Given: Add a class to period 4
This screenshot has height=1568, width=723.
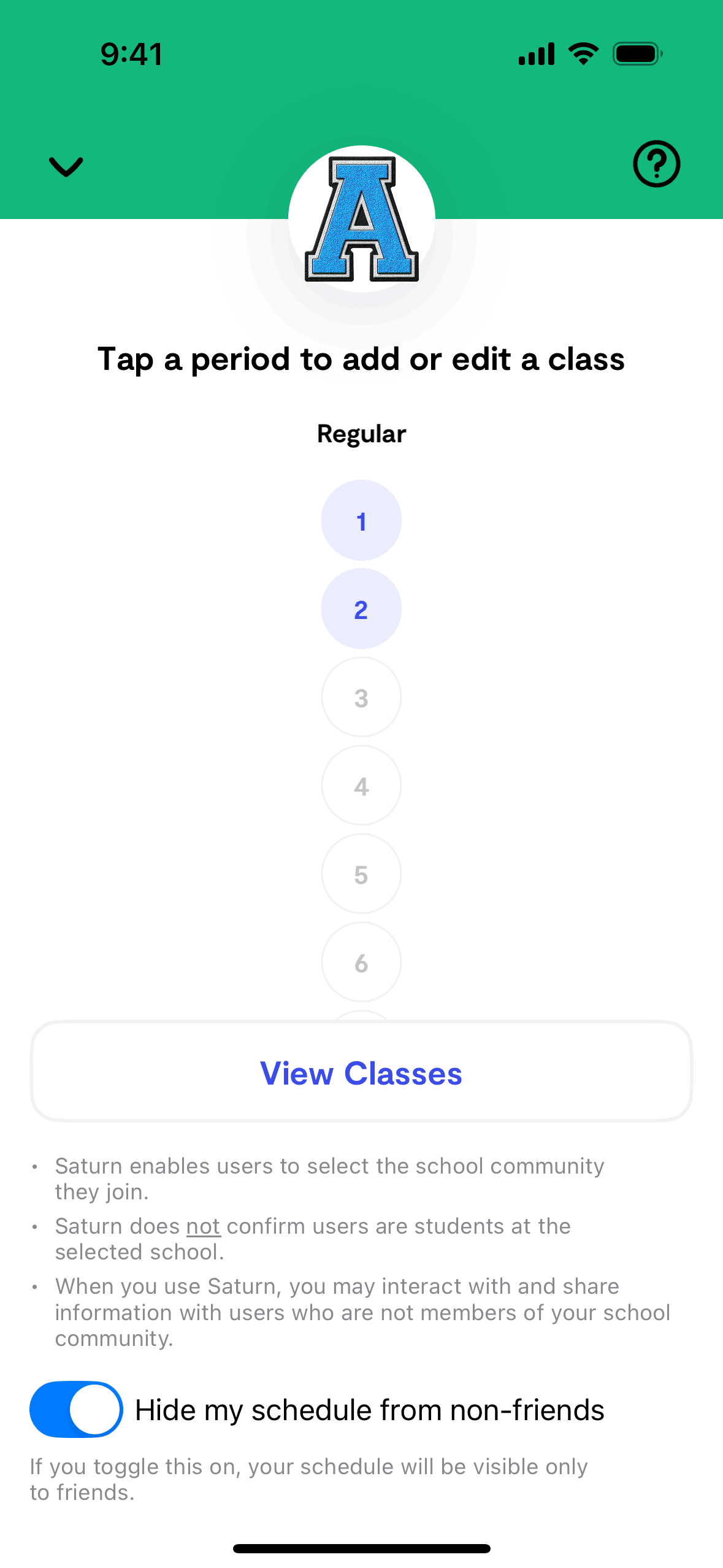Looking at the screenshot, I should [361, 785].
